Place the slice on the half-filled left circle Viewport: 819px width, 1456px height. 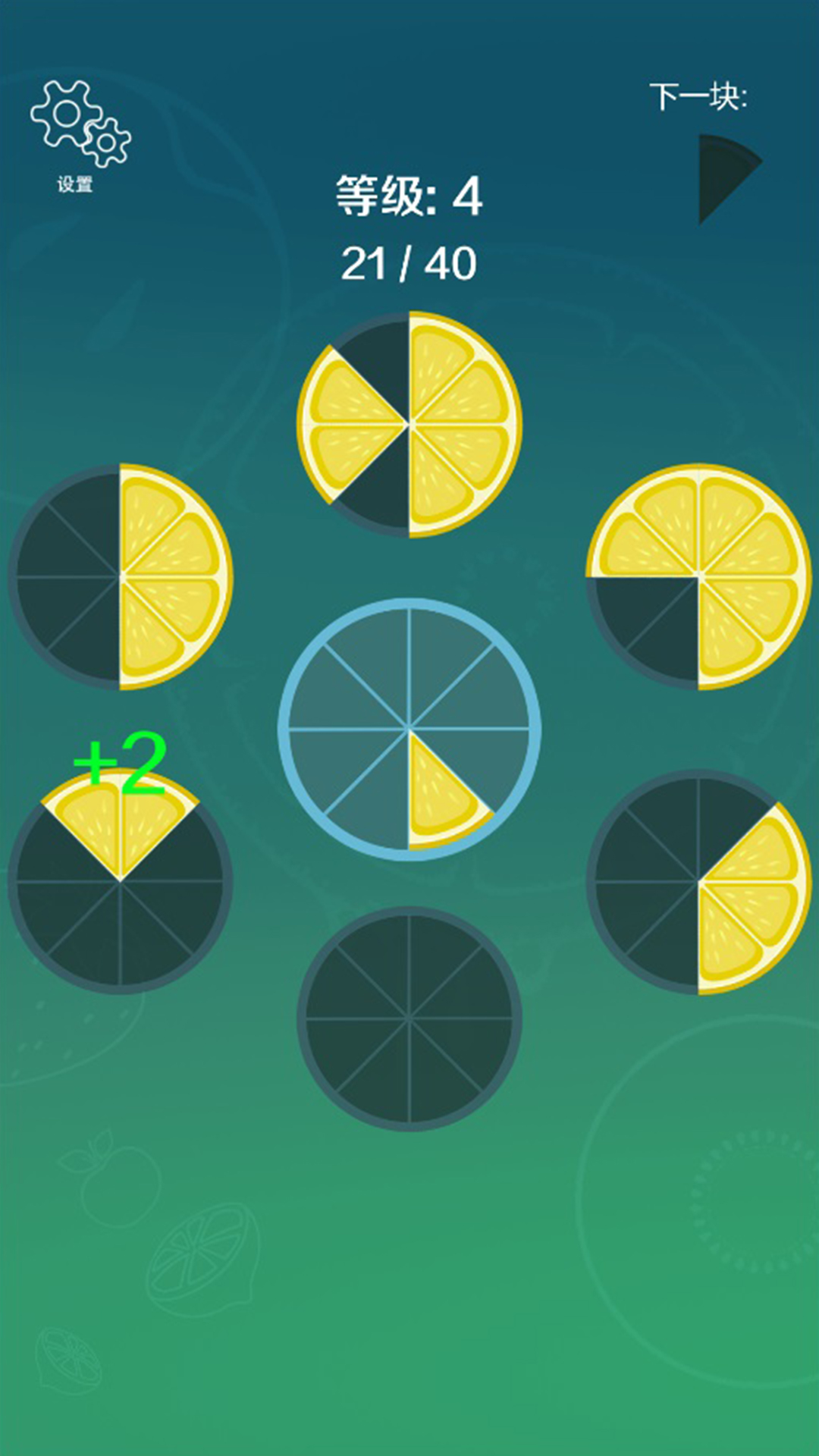click(x=120, y=576)
